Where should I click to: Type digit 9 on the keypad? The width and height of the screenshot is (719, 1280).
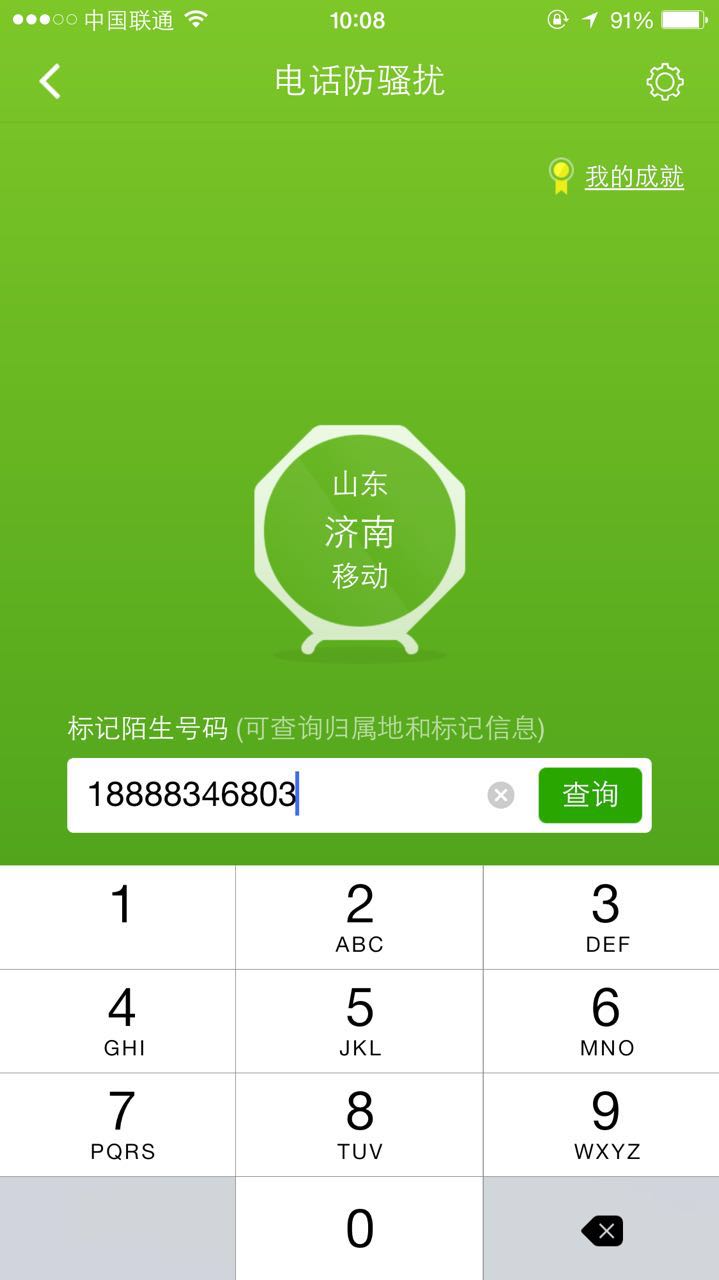pyautogui.click(x=602, y=1125)
